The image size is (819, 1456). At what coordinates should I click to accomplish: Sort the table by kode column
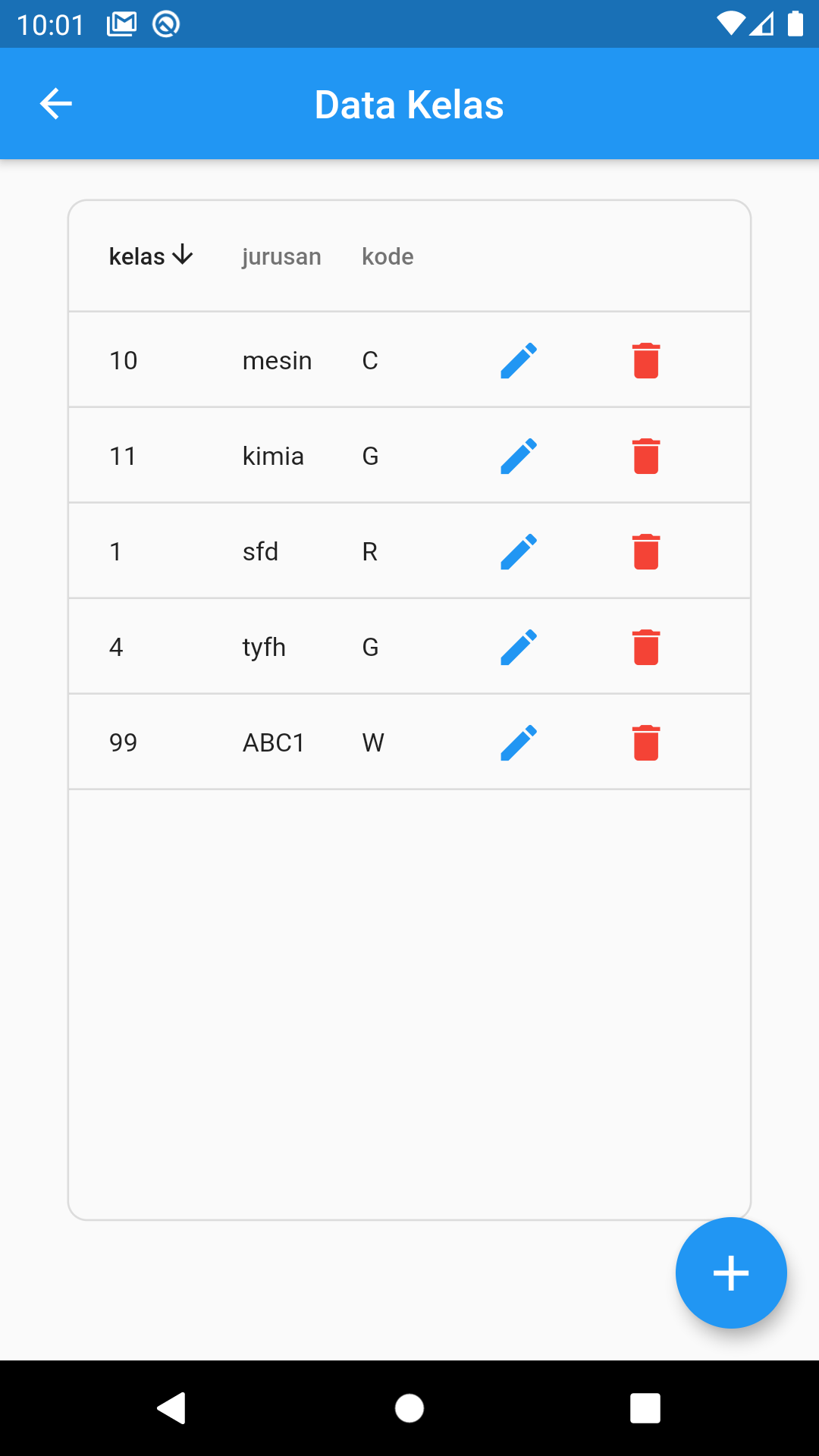tap(388, 256)
